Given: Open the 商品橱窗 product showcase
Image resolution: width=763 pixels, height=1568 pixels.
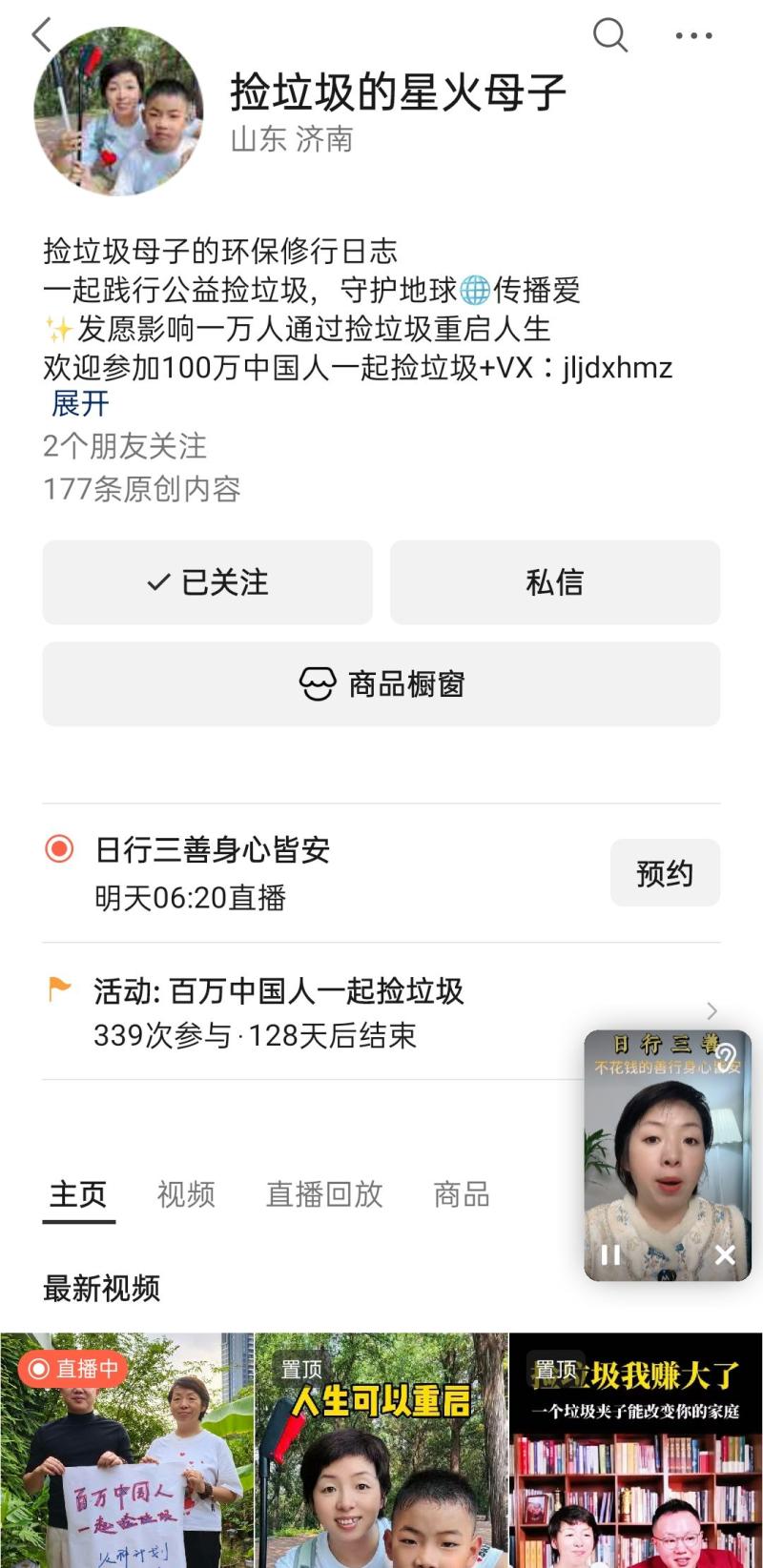Looking at the screenshot, I should [x=381, y=684].
